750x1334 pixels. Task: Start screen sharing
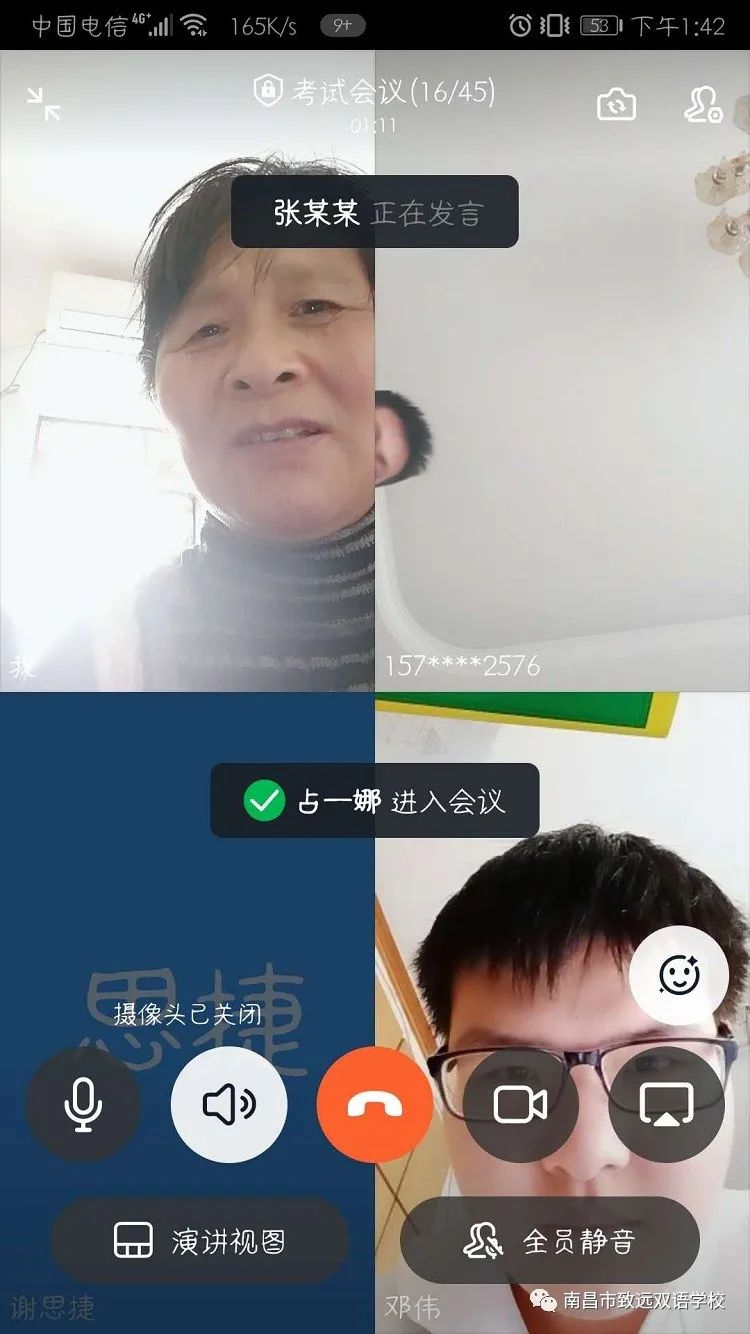pos(666,1105)
